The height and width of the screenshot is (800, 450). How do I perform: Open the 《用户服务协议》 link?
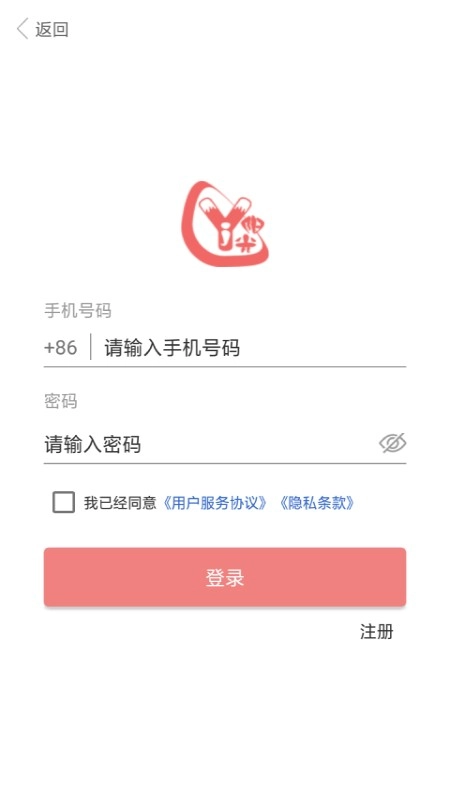[215, 503]
